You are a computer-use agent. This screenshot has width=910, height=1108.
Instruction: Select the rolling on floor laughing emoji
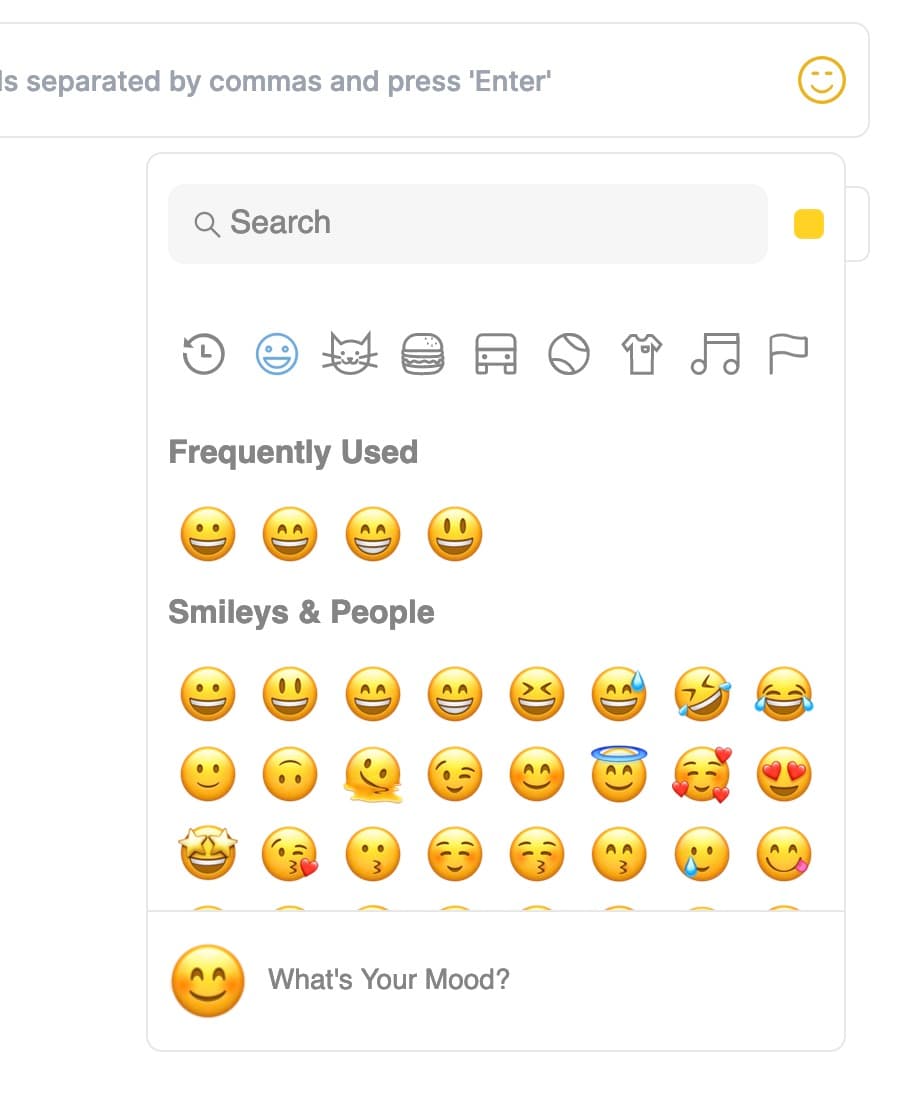pyautogui.click(x=702, y=694)
